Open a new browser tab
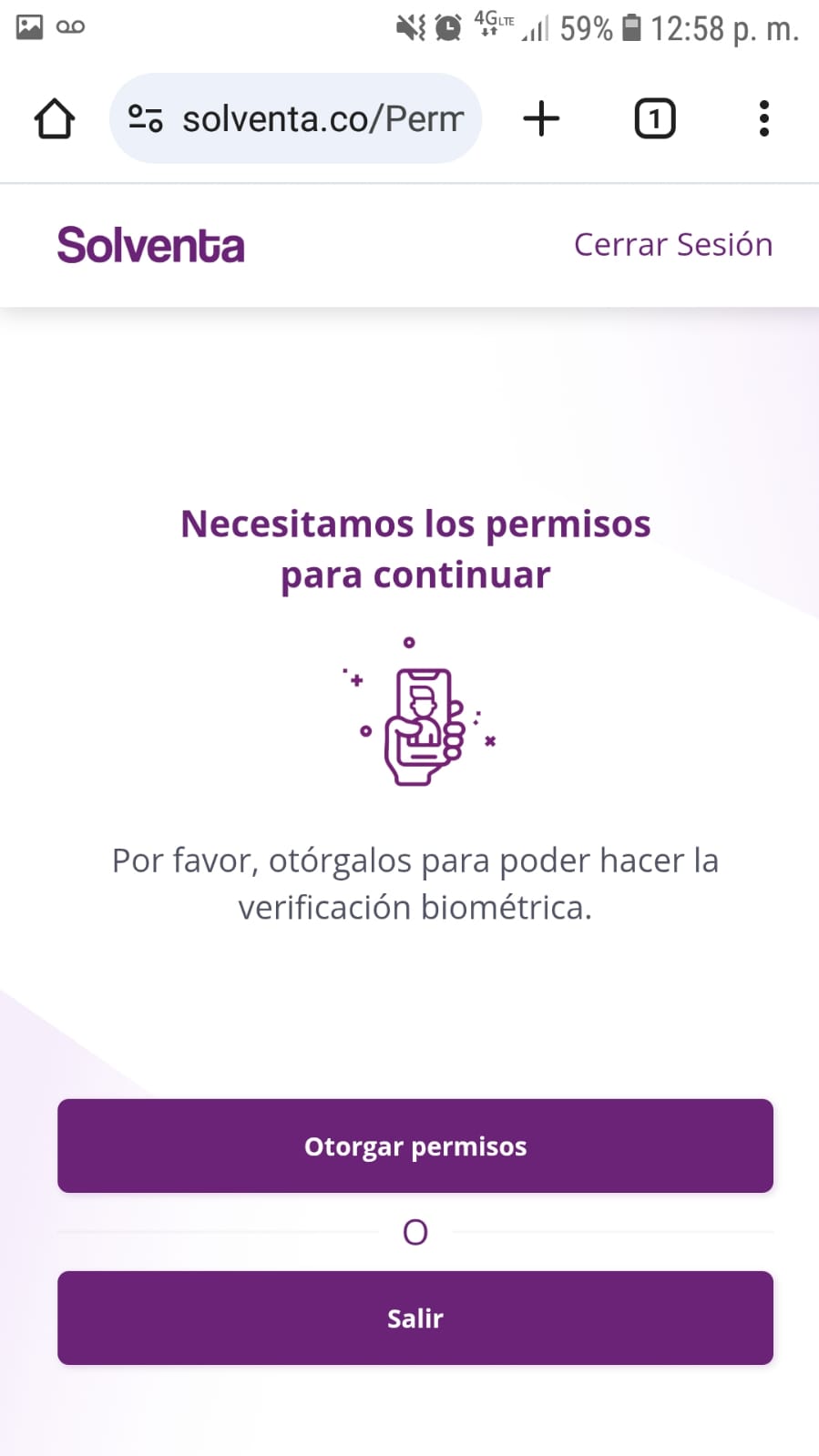The image size is (819, 1456). pyautogui.click(x=541, y=118)
